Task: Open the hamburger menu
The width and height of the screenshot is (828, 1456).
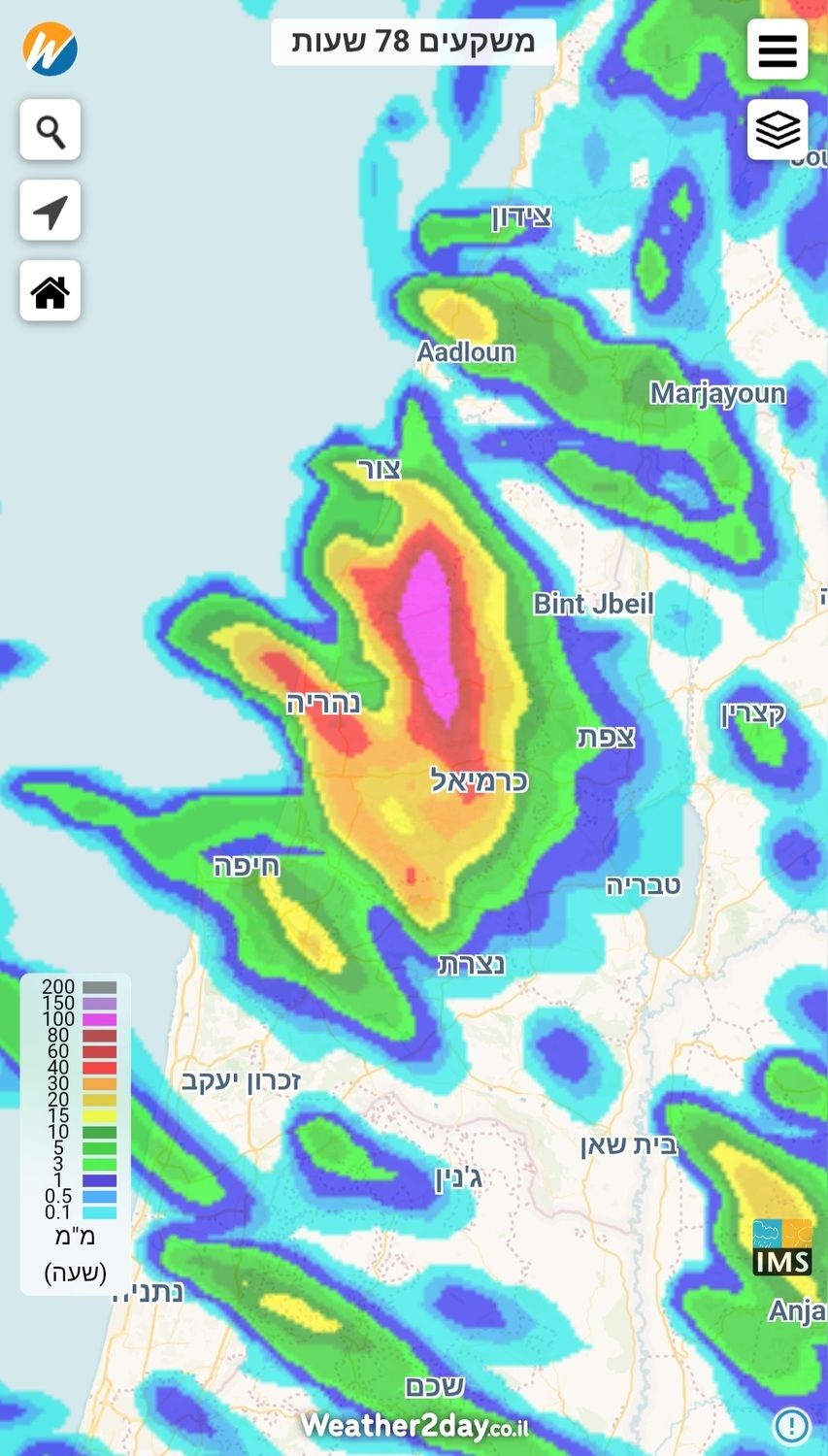Action: coord(778,50)
